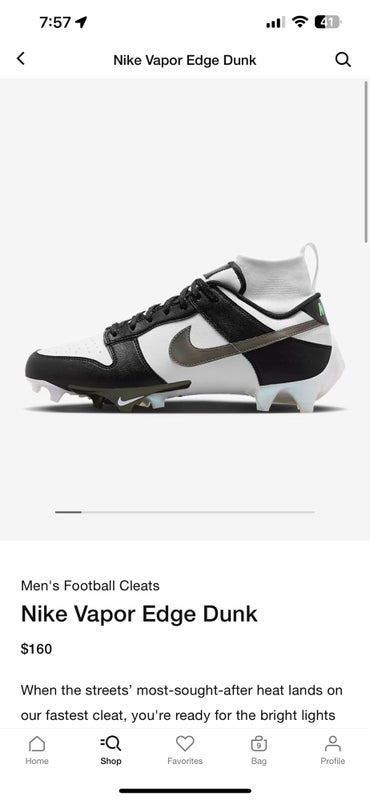370x800 pixels.
Task: Go to the Profile tab
Action: tap(333, 750)
